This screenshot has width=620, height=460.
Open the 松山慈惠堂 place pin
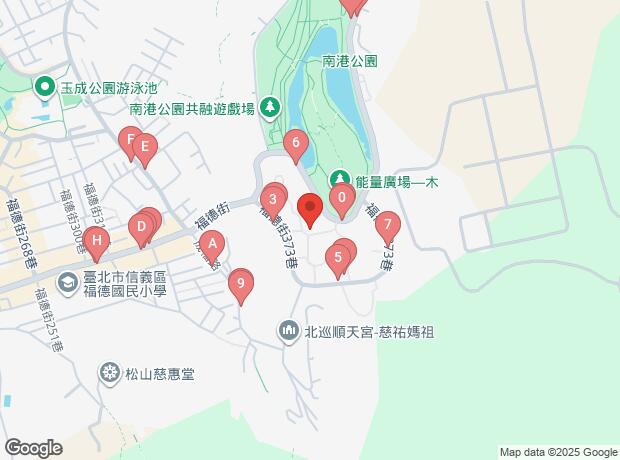[110, 373]
